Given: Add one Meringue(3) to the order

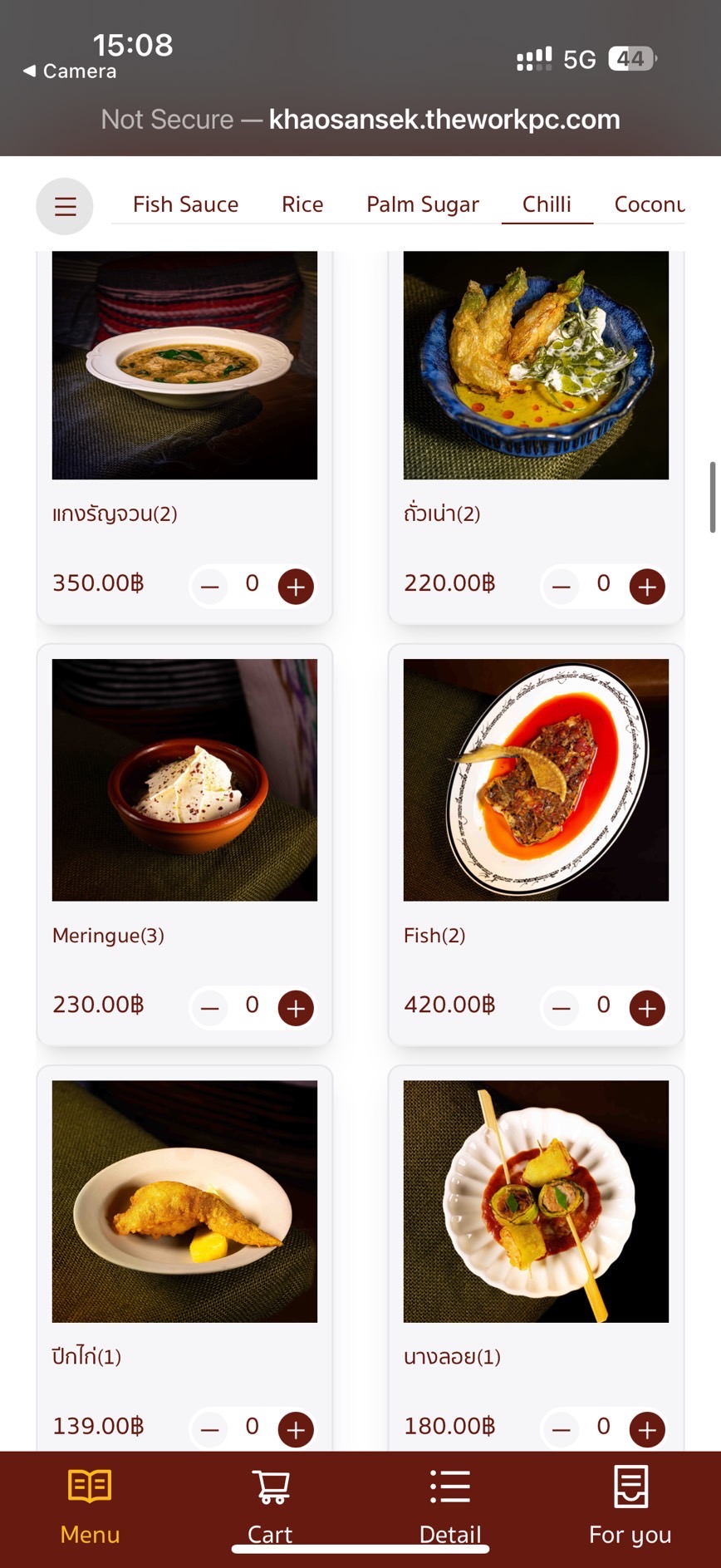Looking at the screenshot, I should coord(296,1007).
